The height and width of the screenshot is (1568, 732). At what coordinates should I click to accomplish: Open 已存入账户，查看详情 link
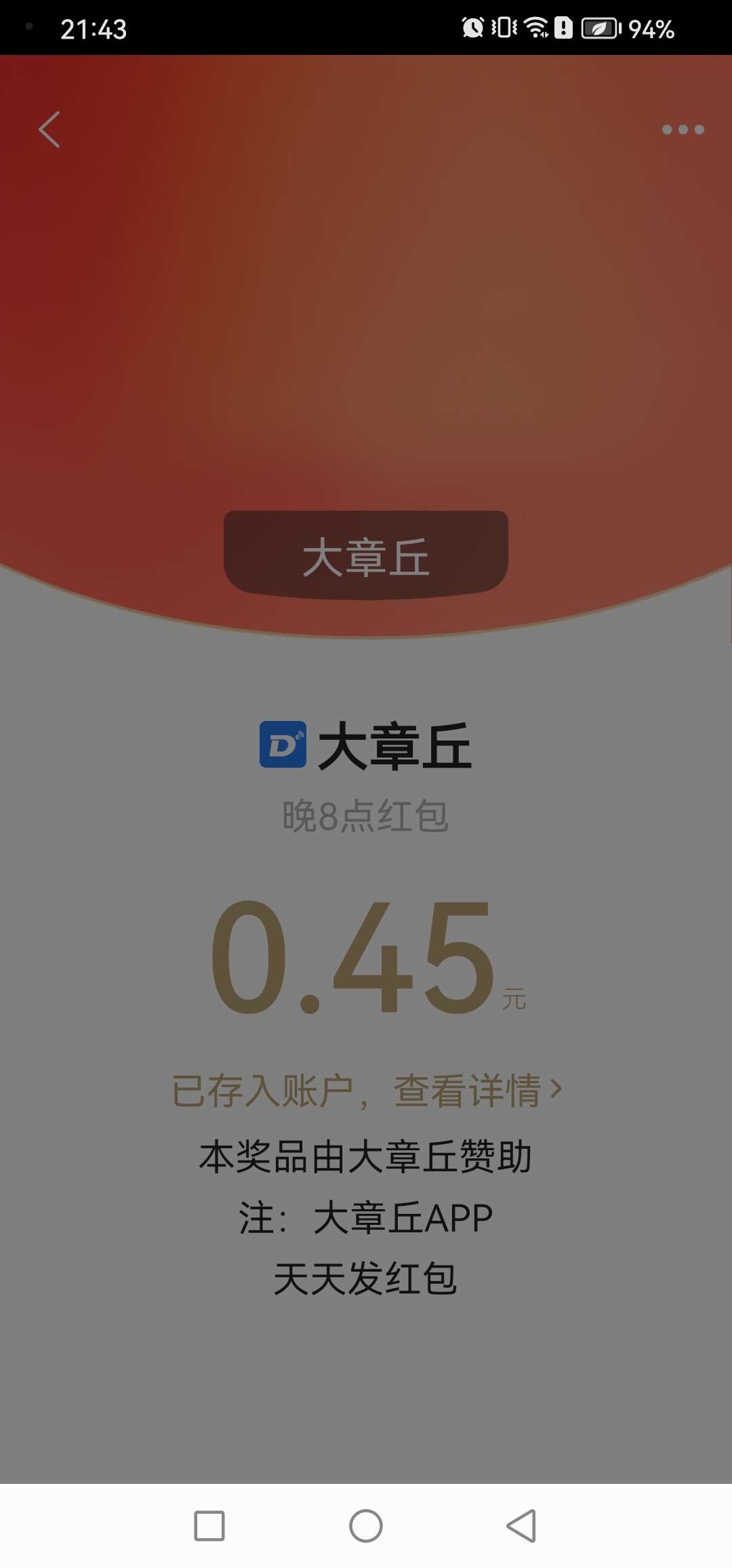(366, 1090)
